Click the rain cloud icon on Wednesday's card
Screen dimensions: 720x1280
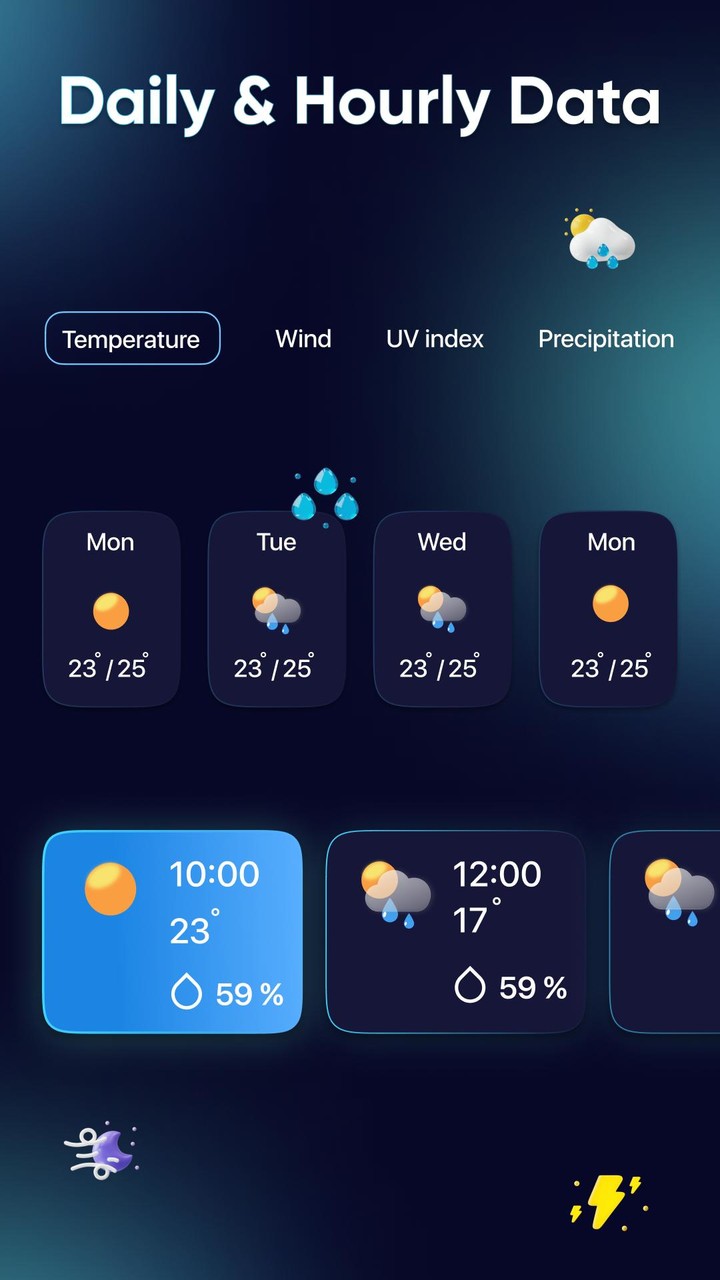click(x=442, y=608)
